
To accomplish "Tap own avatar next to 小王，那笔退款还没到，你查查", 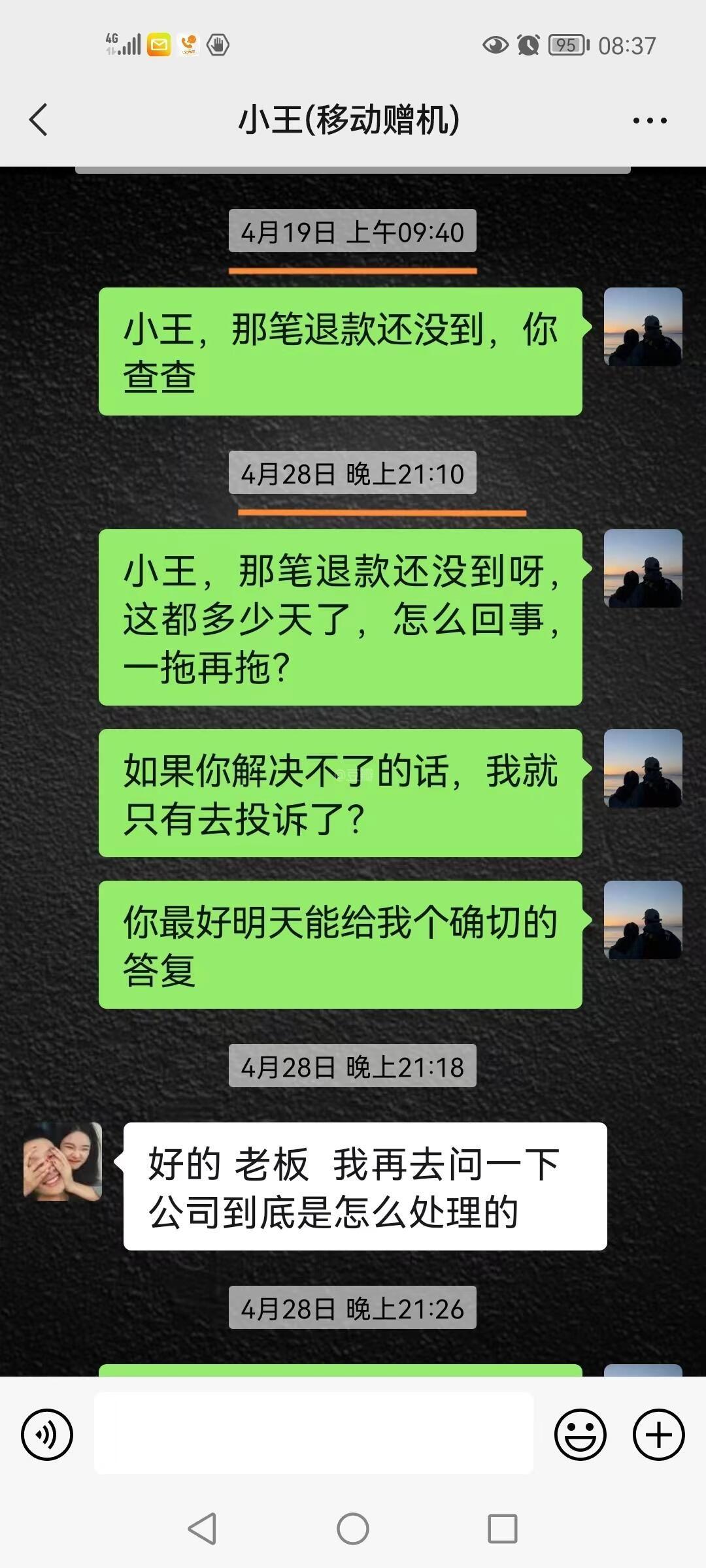I will coord(643,327).
